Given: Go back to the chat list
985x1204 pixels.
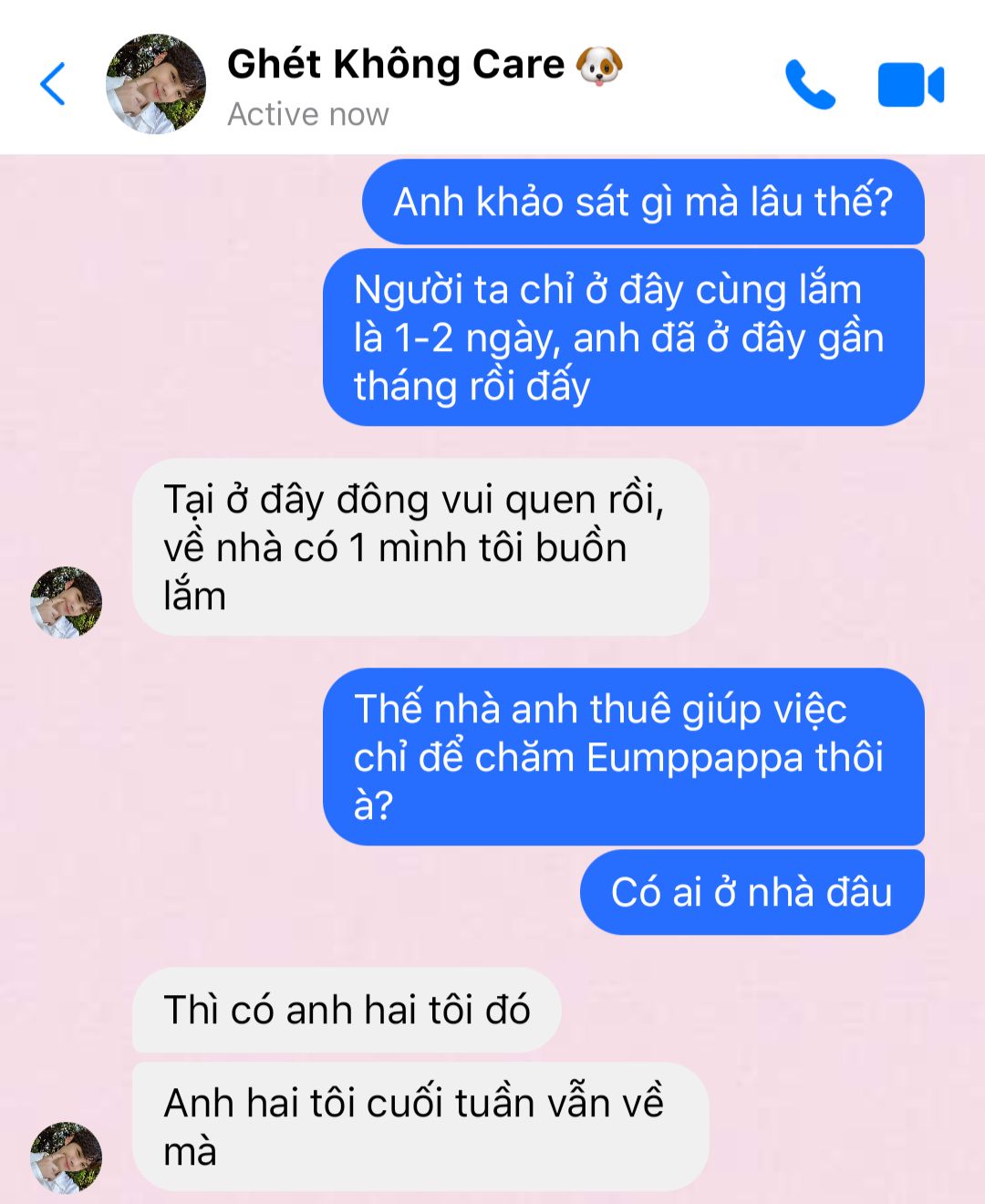Looking at the screenshot, I should 53,84.
